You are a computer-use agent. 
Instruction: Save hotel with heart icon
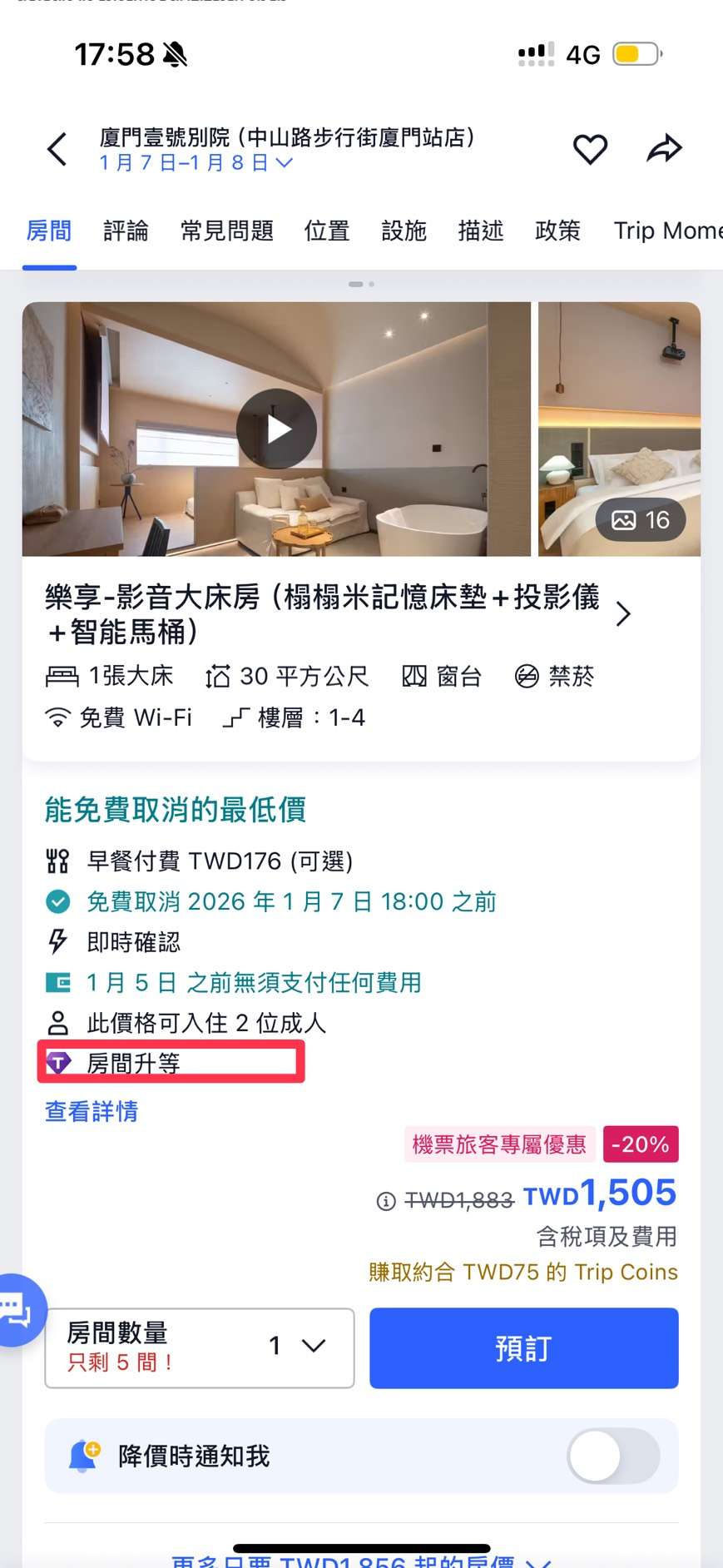click(x=590, y=149)
